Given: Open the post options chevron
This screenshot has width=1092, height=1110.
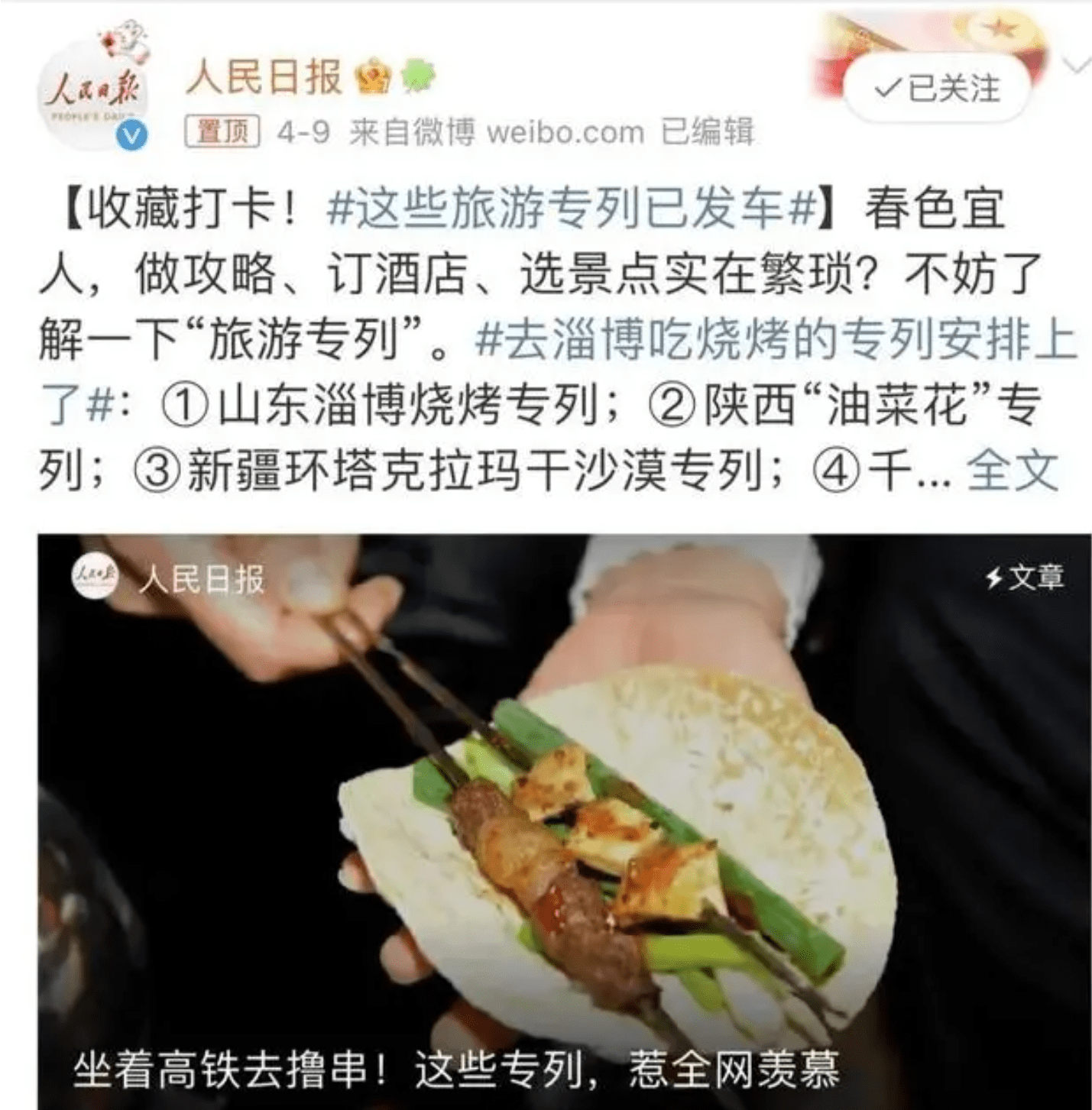Looking at the screenshot, I should [1077, 66].
